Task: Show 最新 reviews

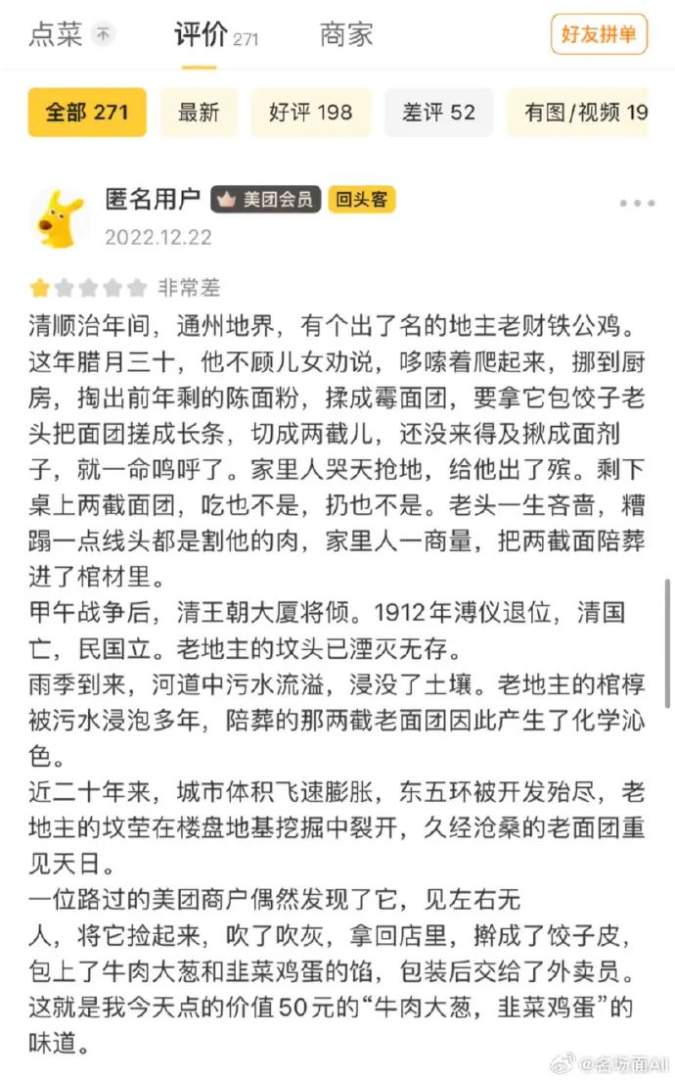Action: (x=198, y=112)
